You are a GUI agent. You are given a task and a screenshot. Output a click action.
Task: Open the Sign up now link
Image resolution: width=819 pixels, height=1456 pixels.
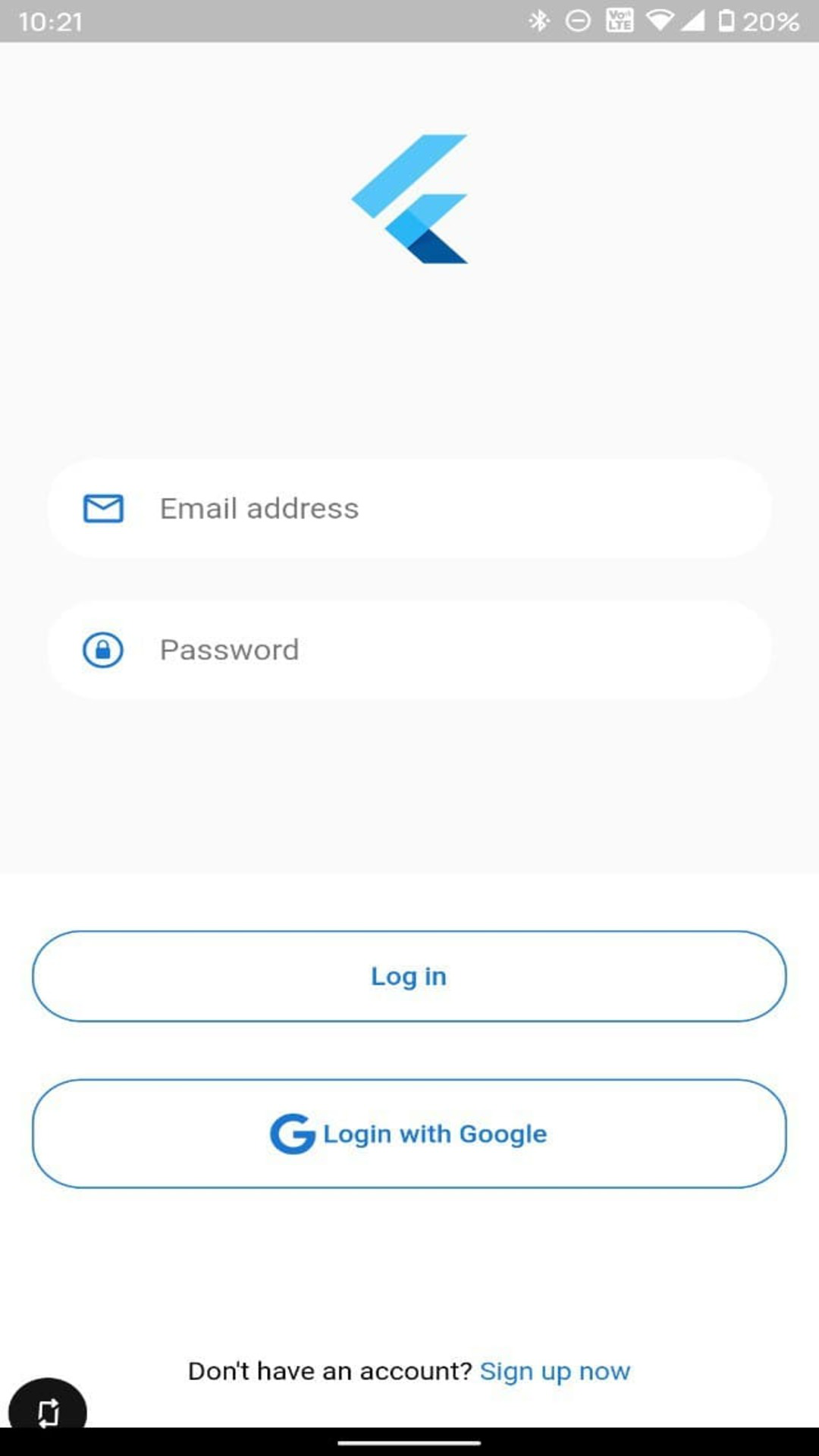point(555,1371)
